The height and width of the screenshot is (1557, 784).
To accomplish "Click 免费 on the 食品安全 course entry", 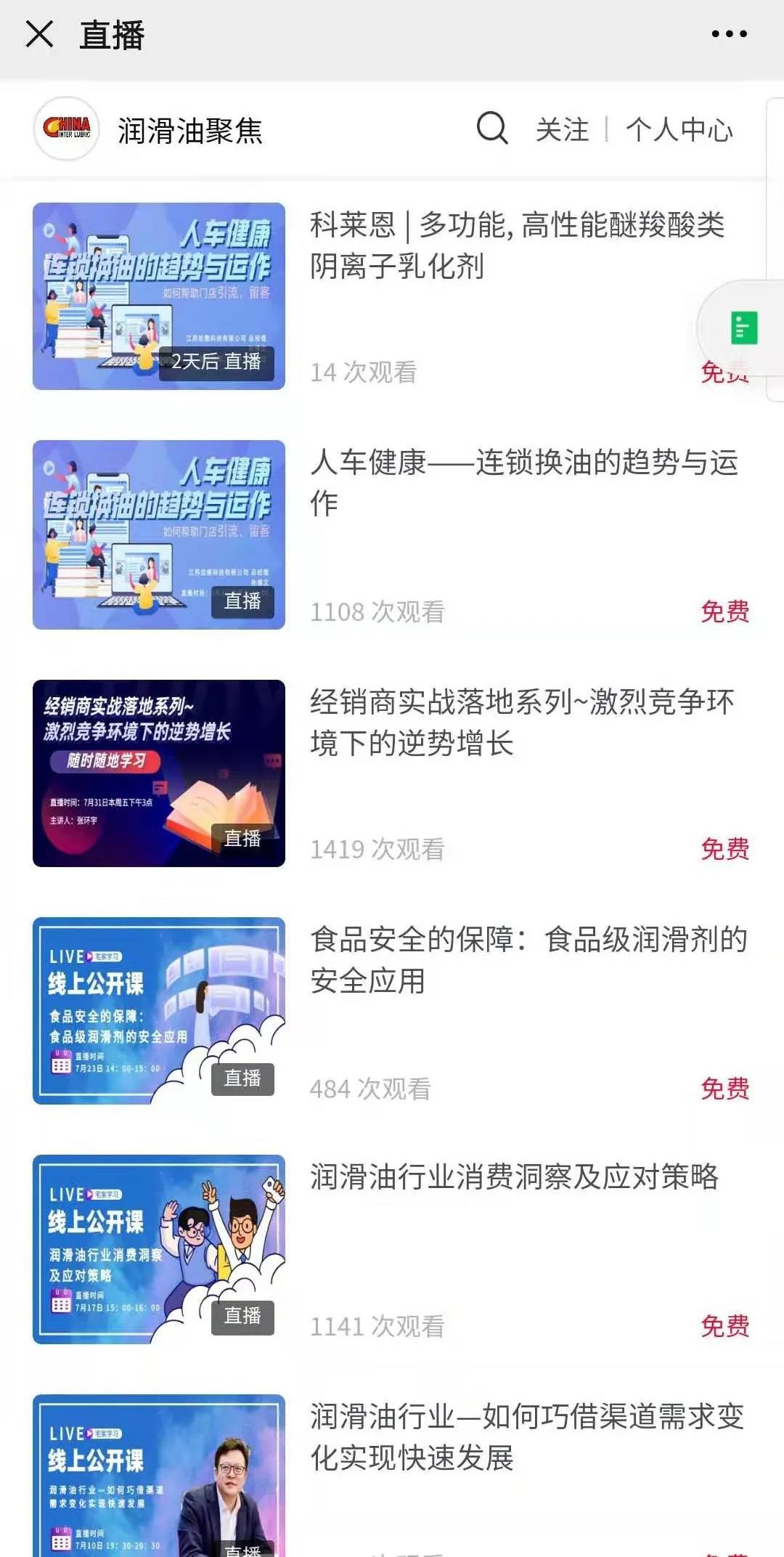I will pyautogui.click(x=725, y=1089).
